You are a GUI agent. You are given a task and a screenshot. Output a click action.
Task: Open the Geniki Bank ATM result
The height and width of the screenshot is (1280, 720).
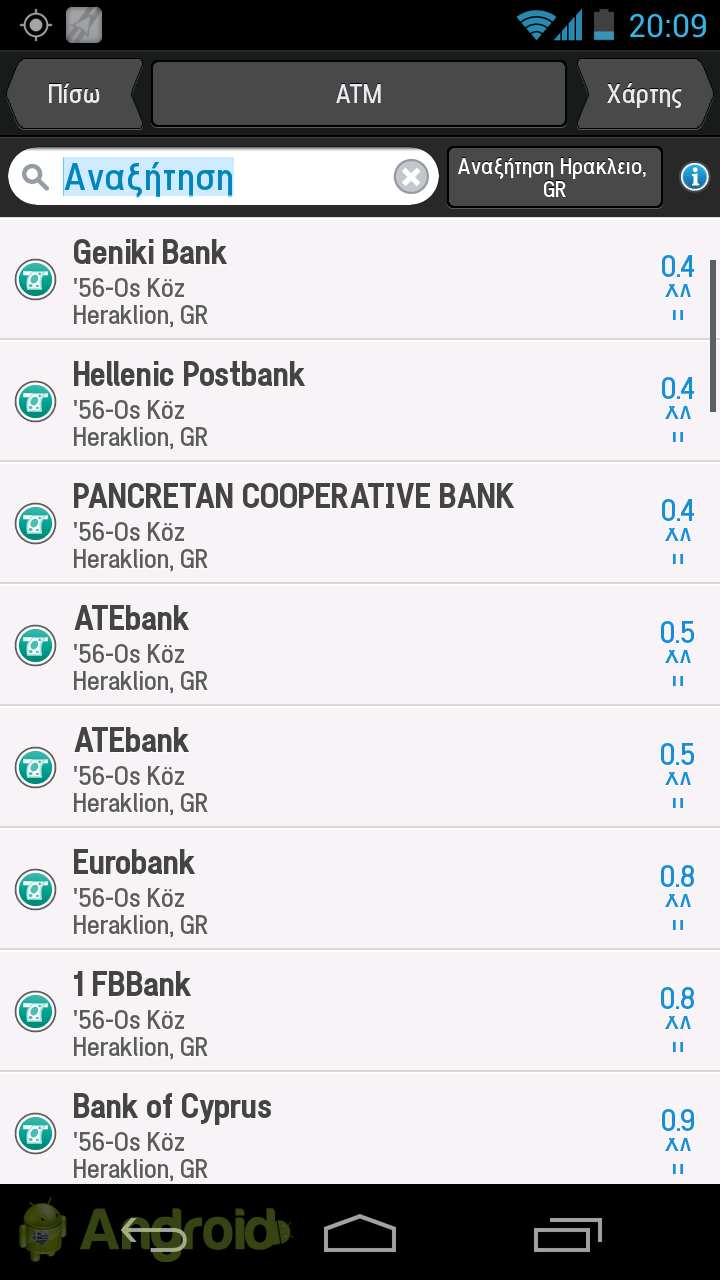[360, 279]
